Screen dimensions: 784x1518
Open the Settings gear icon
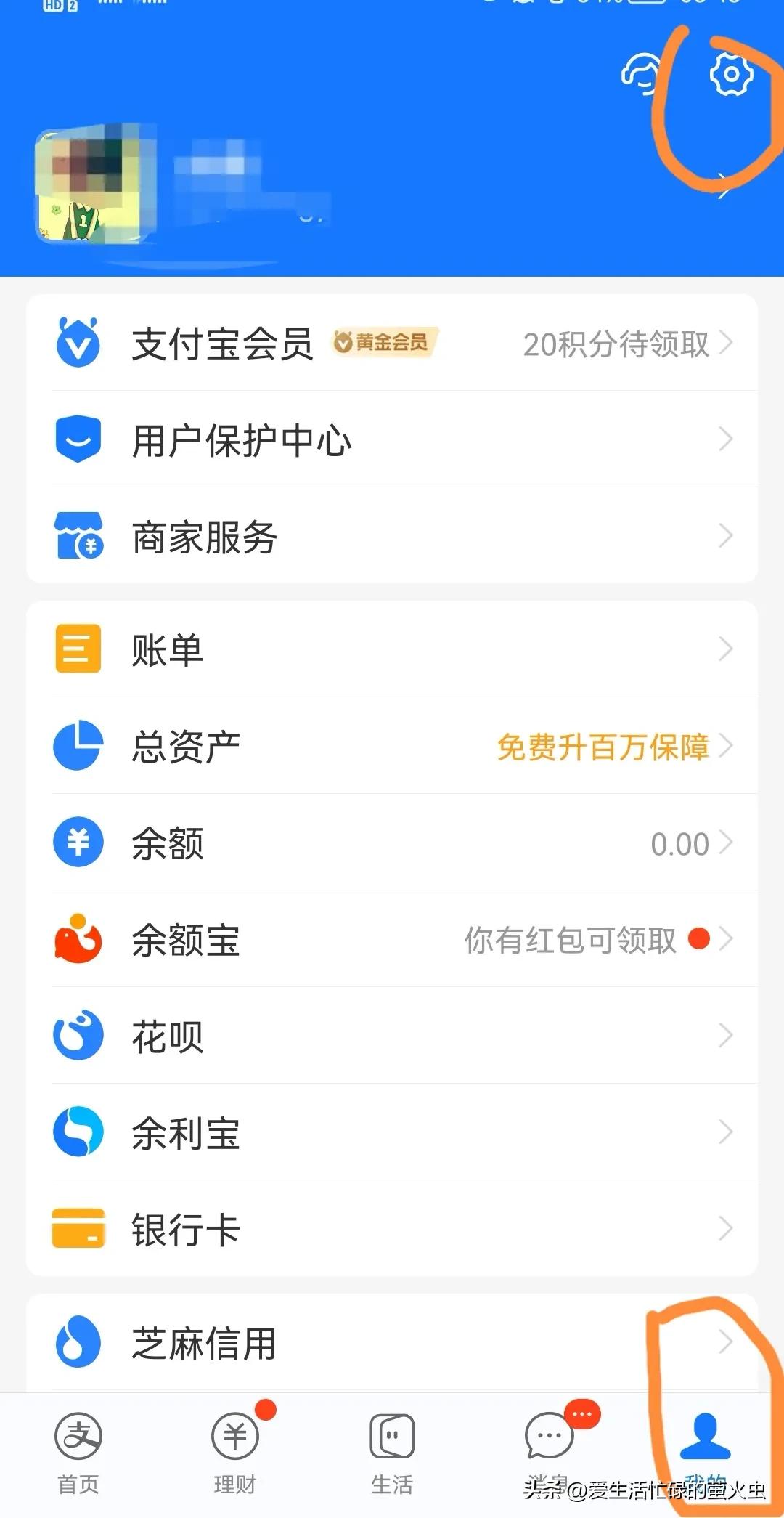click(732, 75)
